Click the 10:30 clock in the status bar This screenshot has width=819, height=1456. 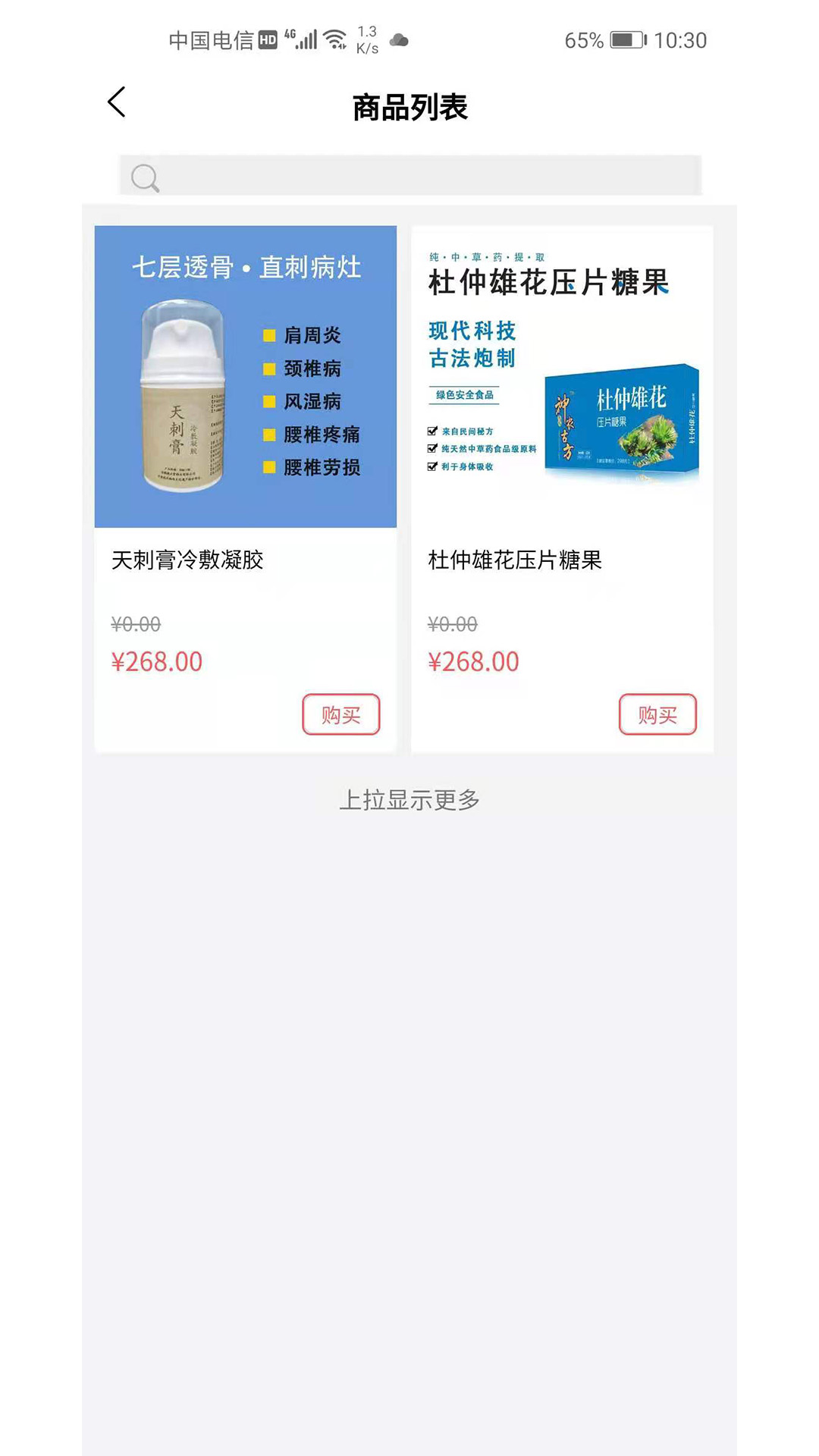click(680, 40)
